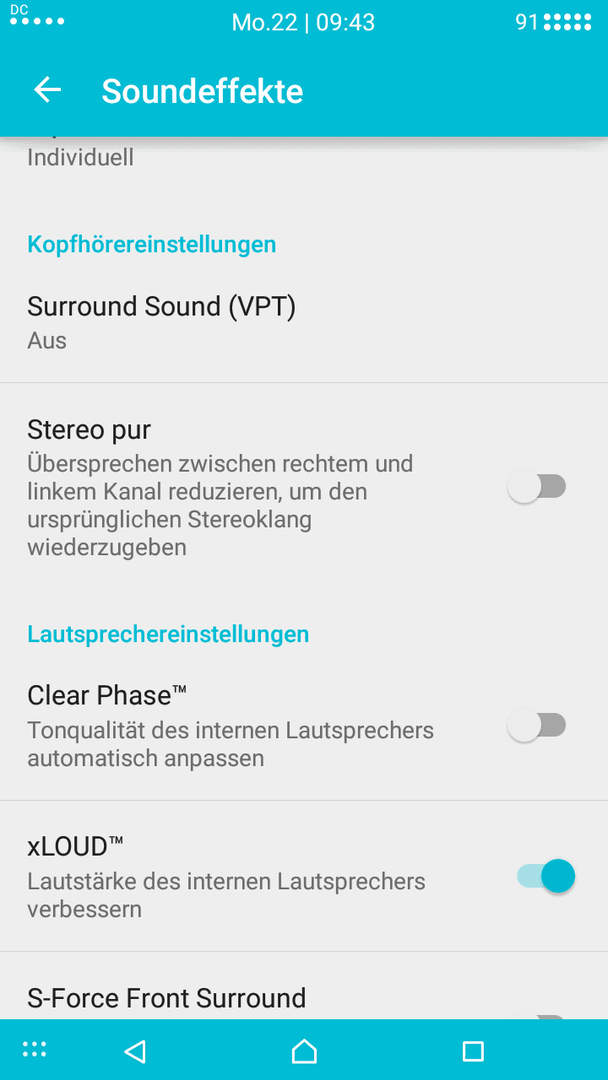The height and width of the screenshot is (1080, 608).
Task: Disable the xLOUD switch
Action: point(545,876)
